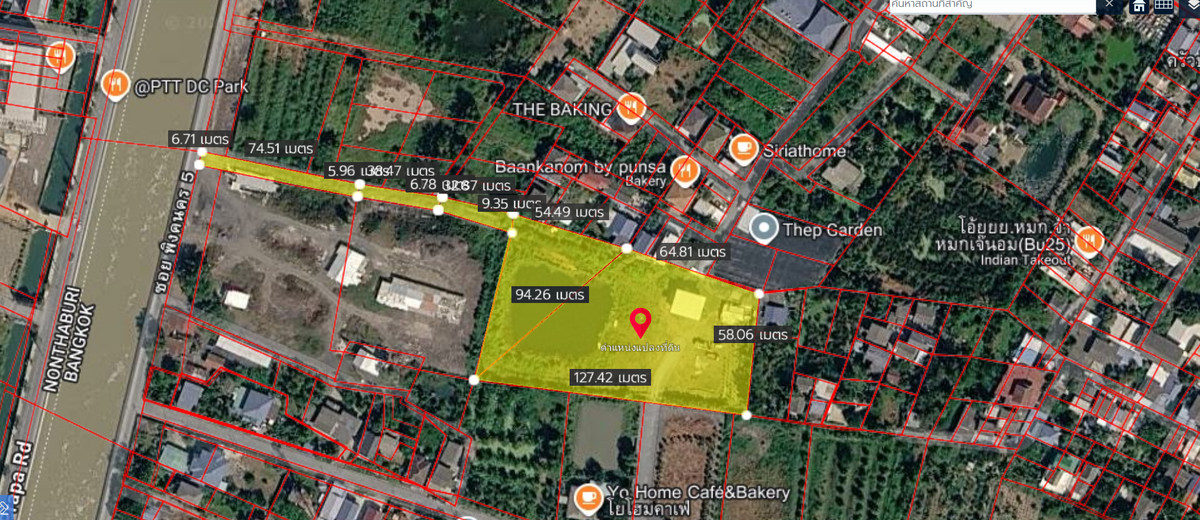
Task: Tap the home icon in the toolbar
Action: pyautogui.click(x=1139, y=5)
